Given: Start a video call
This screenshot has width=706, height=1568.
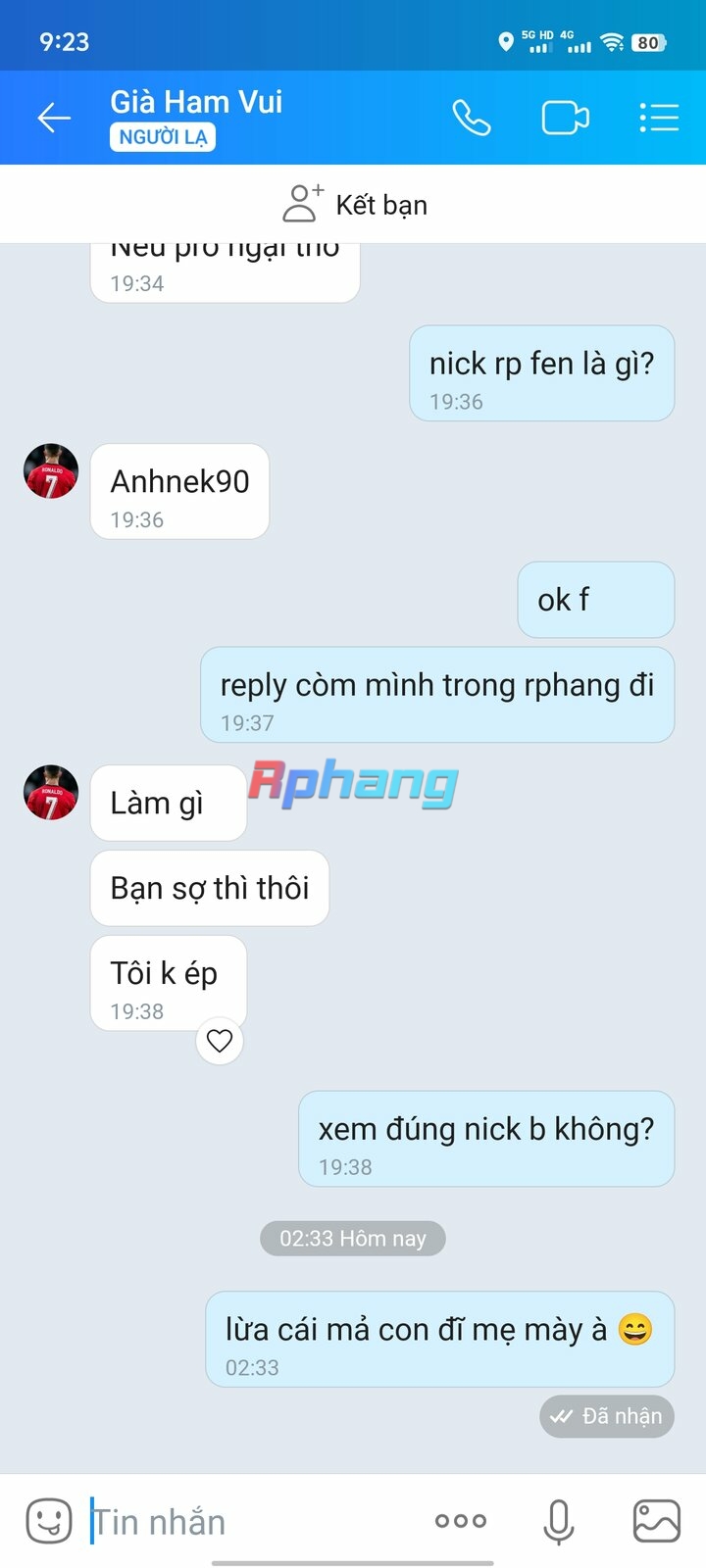Looking at the screenshot, I should (x=566, y=119).
